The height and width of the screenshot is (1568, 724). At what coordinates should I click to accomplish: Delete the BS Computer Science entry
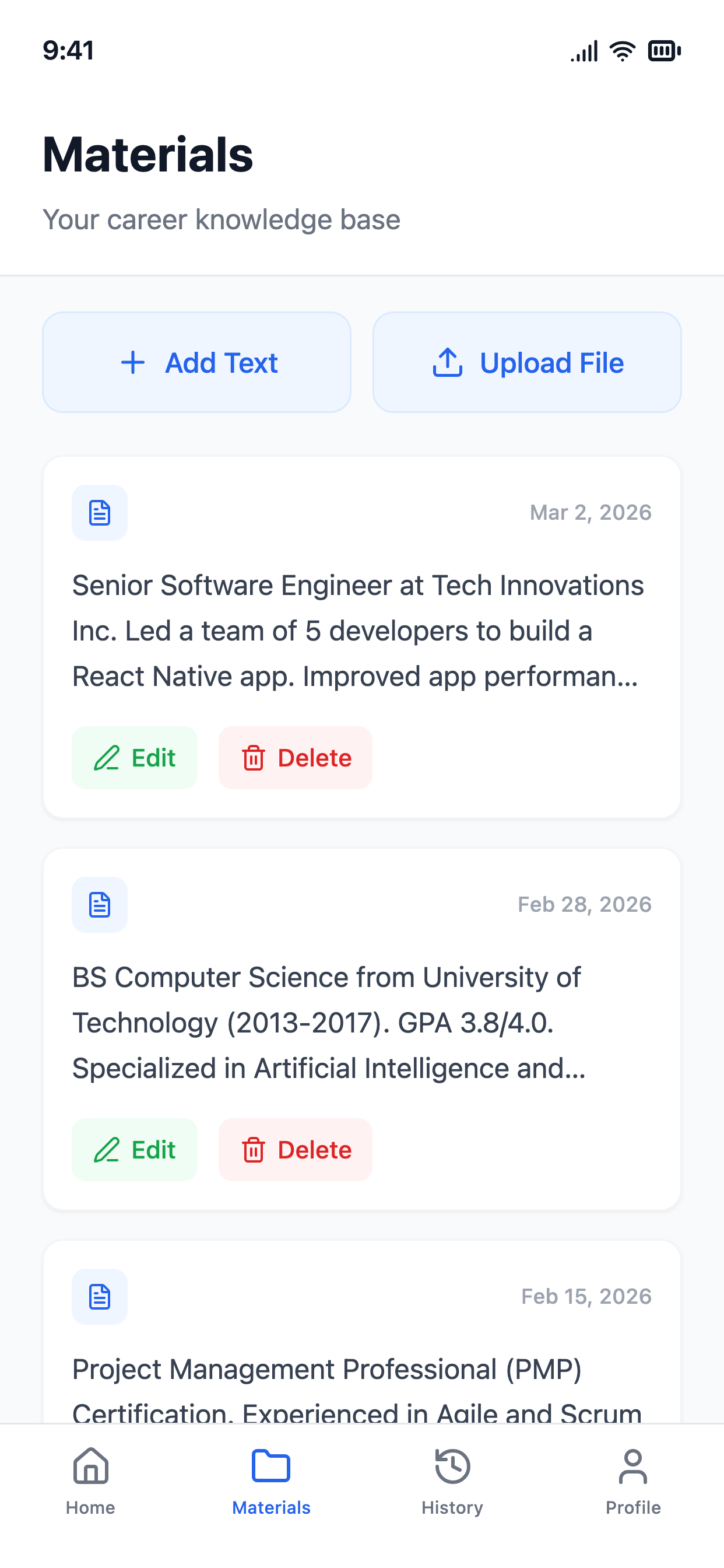tap(296, 1150)
